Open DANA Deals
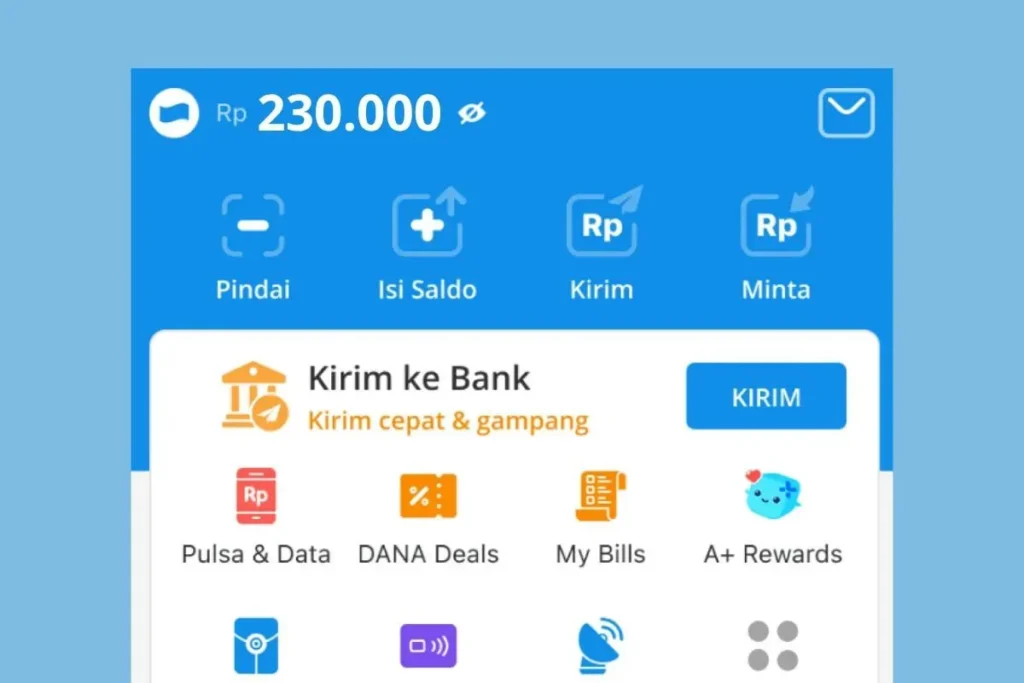This screenshot has width=1024, height=683. [x=428, y=517]
